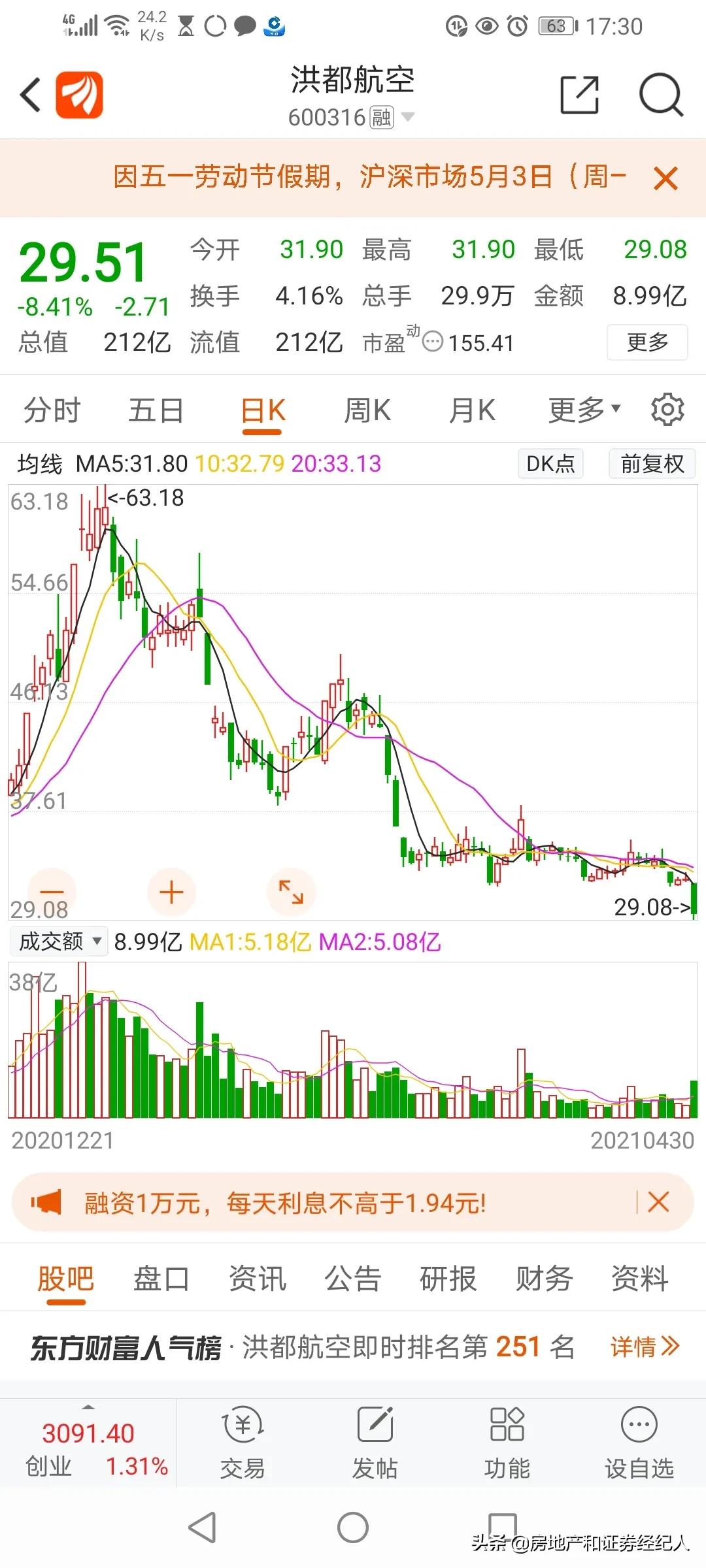
Task: Toggle the DK点 indicator
Action: click(x=550, y=464)
